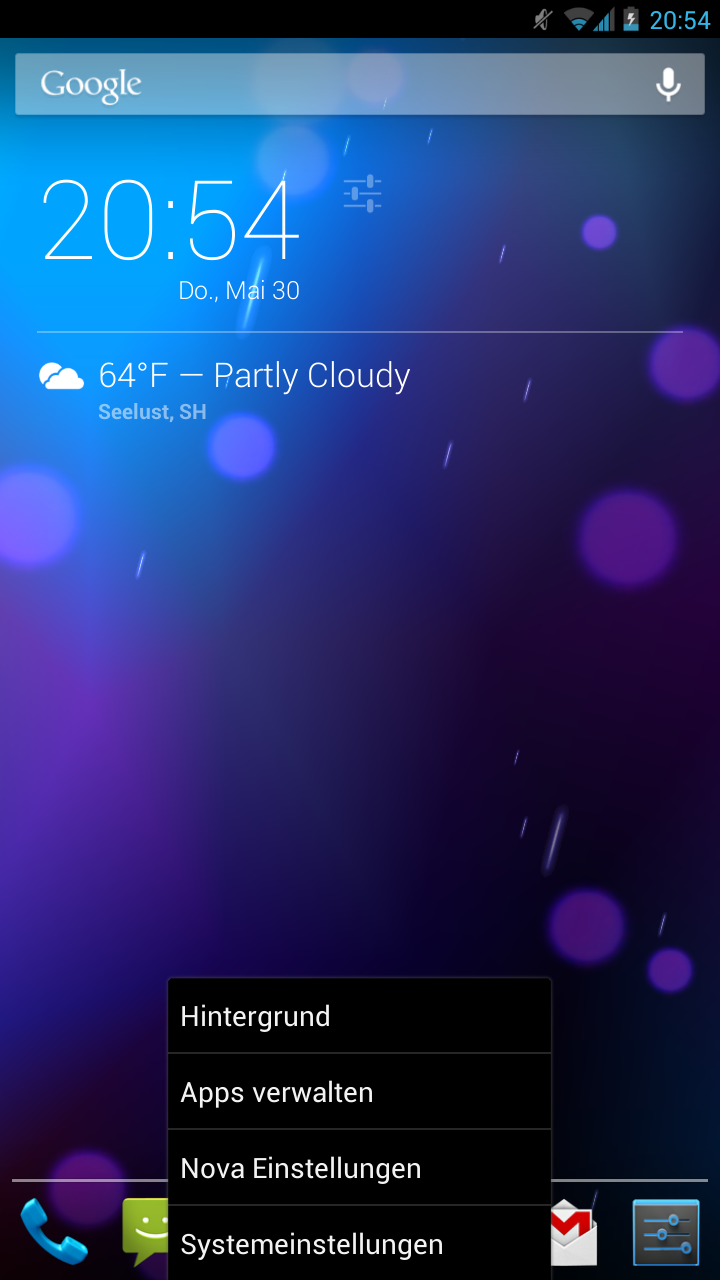
Task: Open the clock widget settings icon
Action: [x=362, y=193]
